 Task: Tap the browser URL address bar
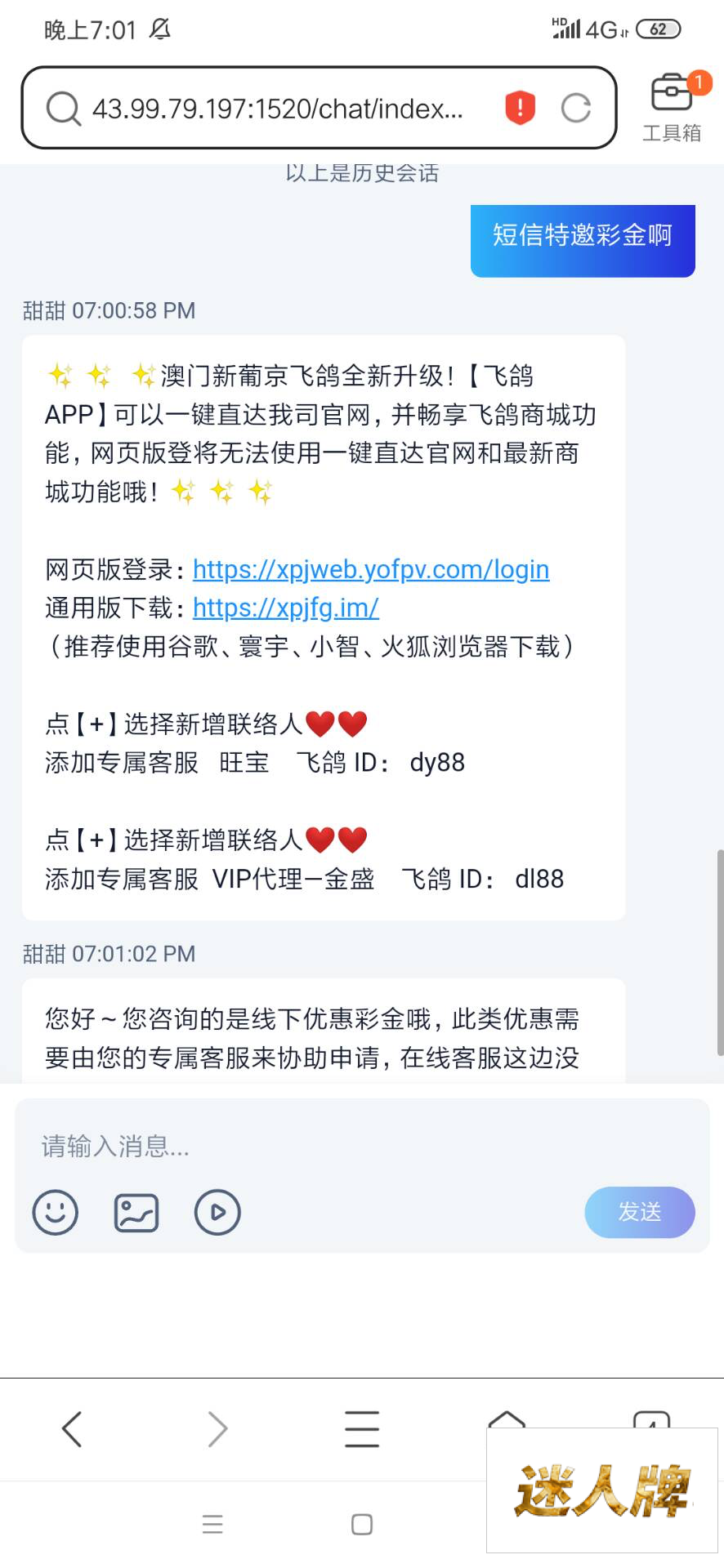tap(278, 108)
